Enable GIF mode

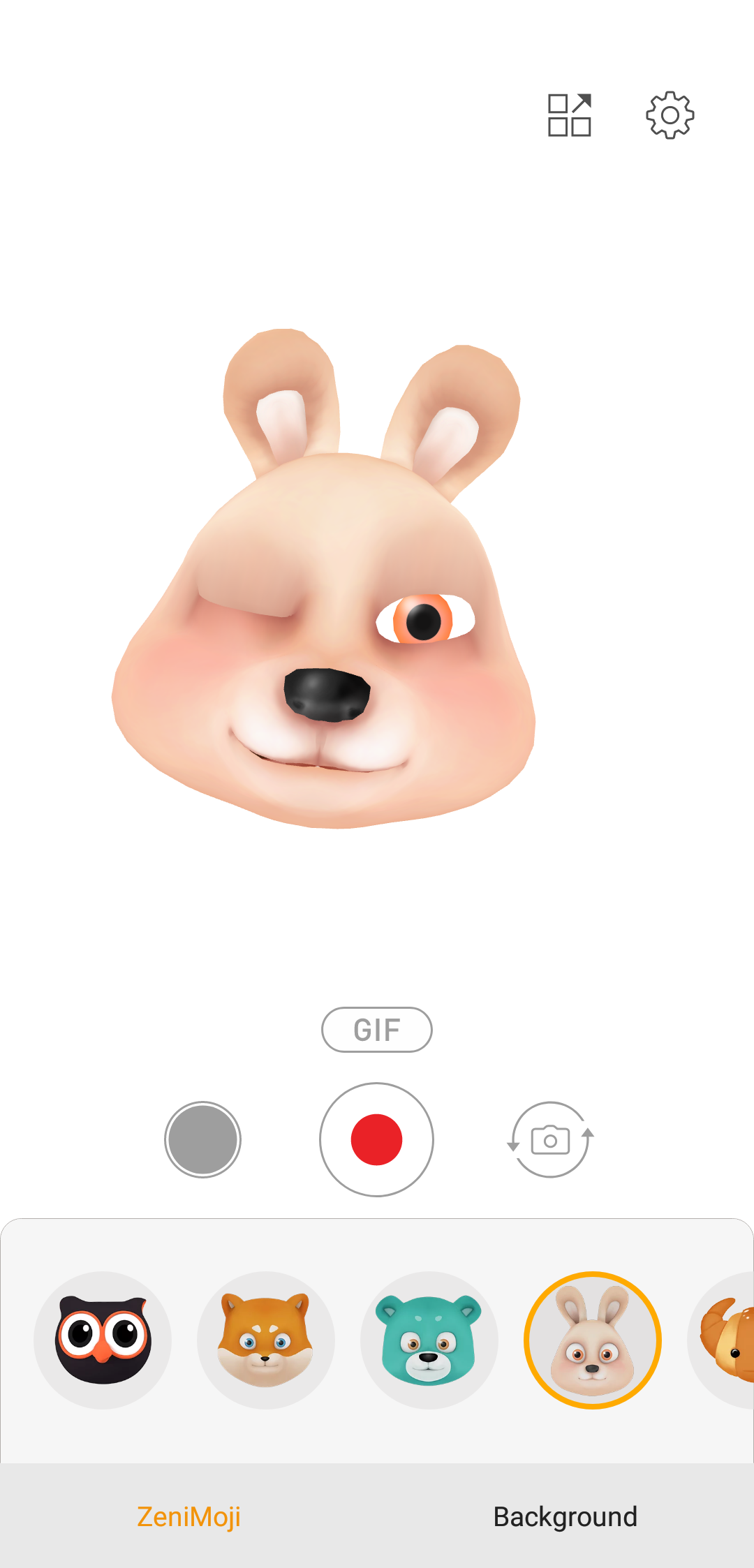click(377, 1030)
